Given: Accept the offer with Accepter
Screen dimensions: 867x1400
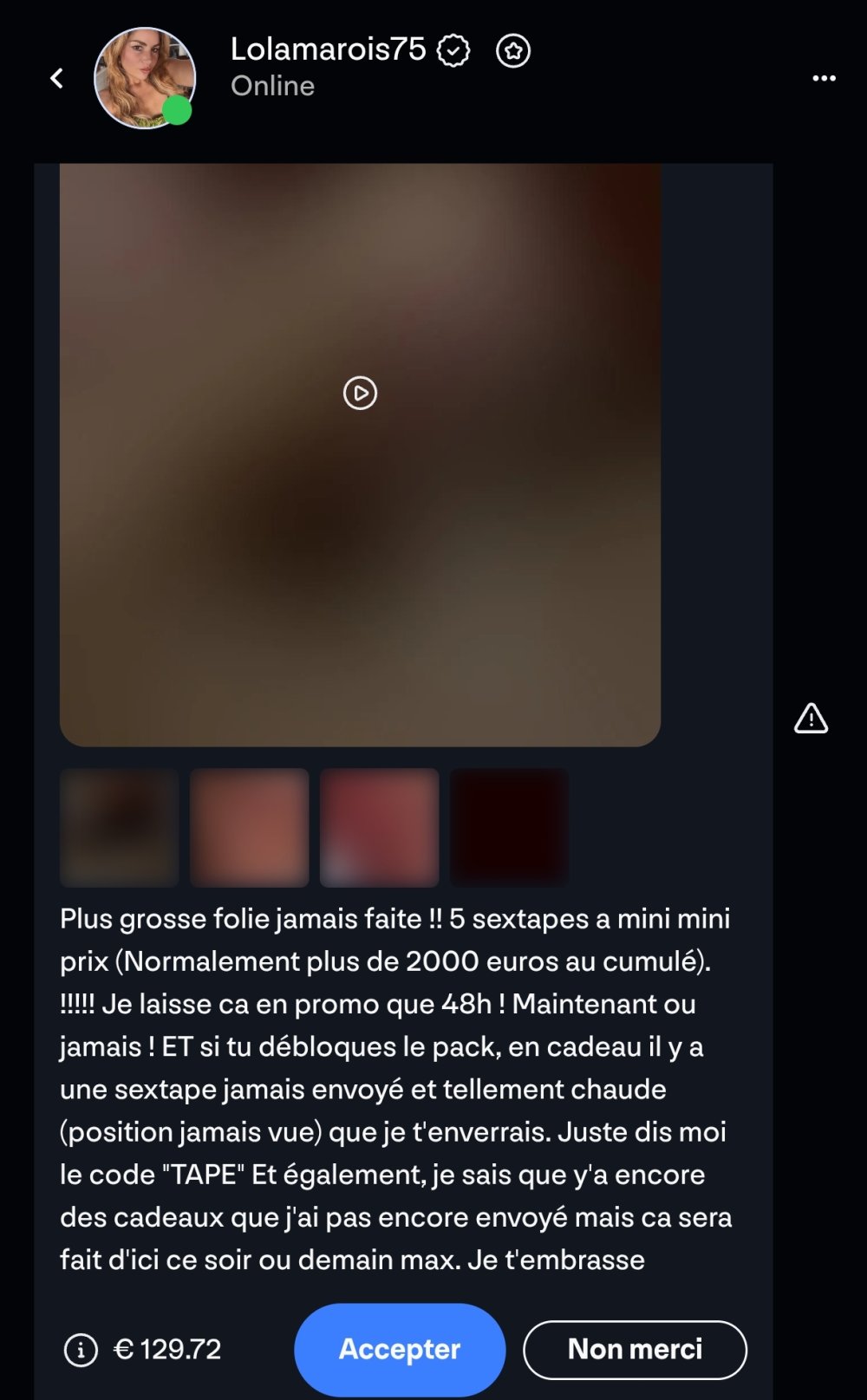Looking at the screenshot, I should (400, 1350).
